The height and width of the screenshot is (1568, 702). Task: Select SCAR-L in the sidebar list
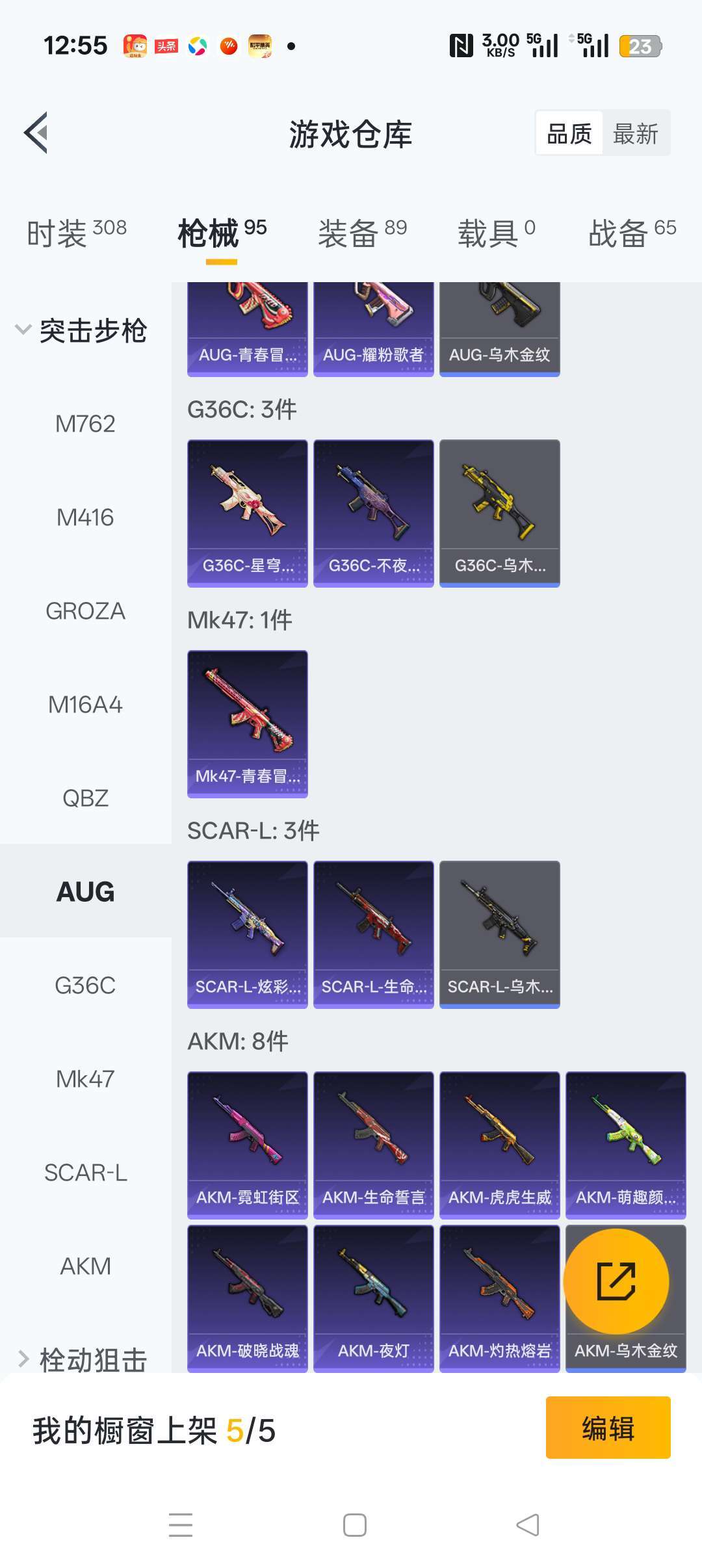pyautogui.click(x=85, y=1173)
